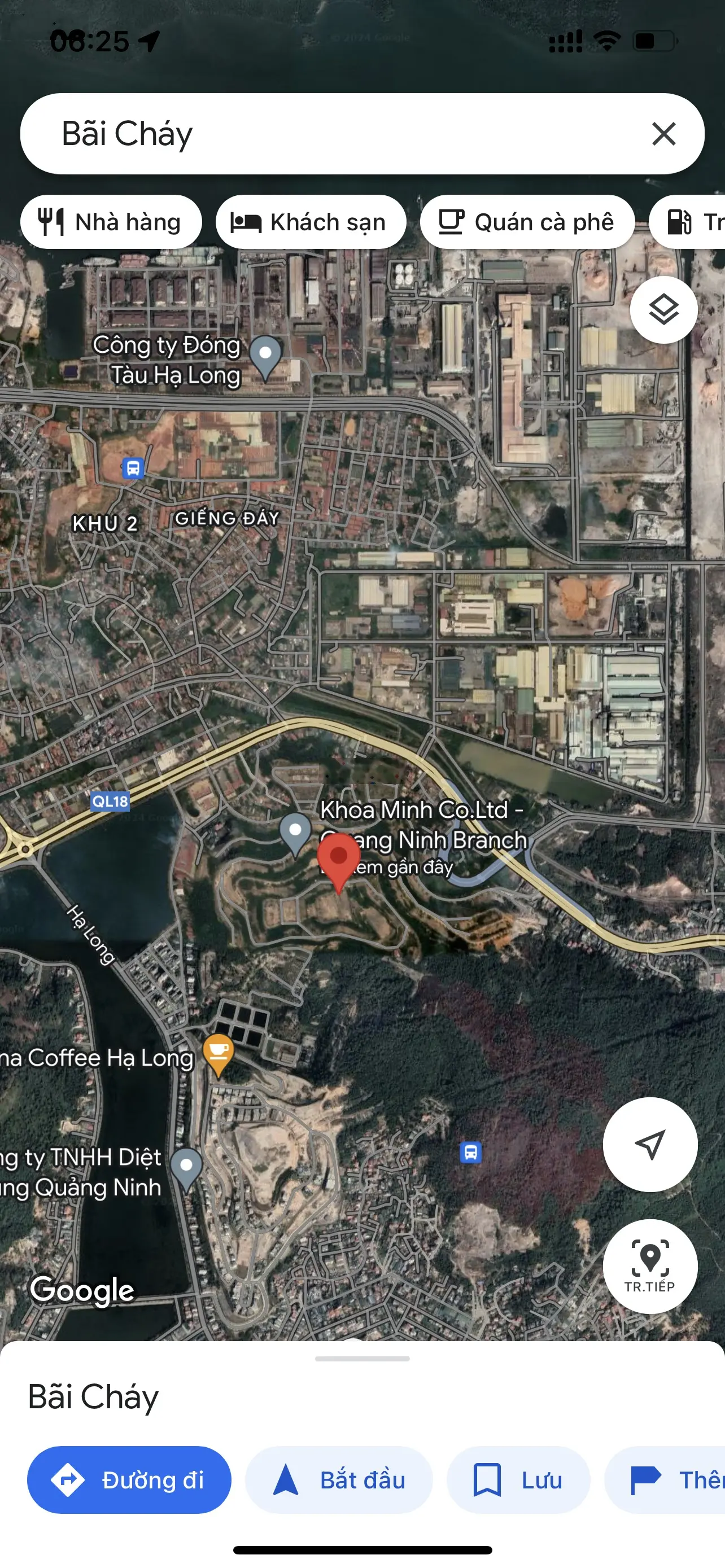
Task: Tap Công ty TNHH Diệt Quảng Ninh pin
Action: 186,1167
